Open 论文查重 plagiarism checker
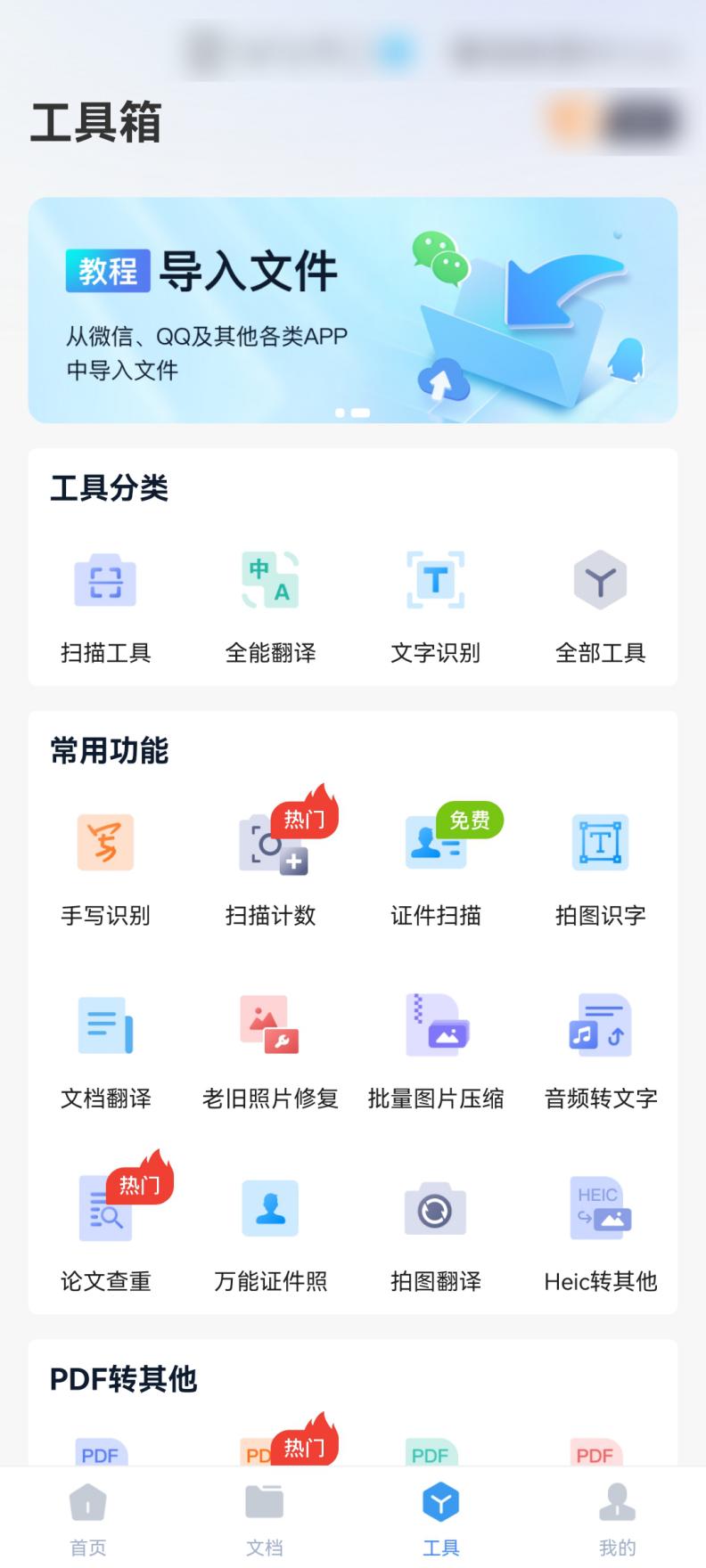The image size is (706, 1568). pos(106,1232)
